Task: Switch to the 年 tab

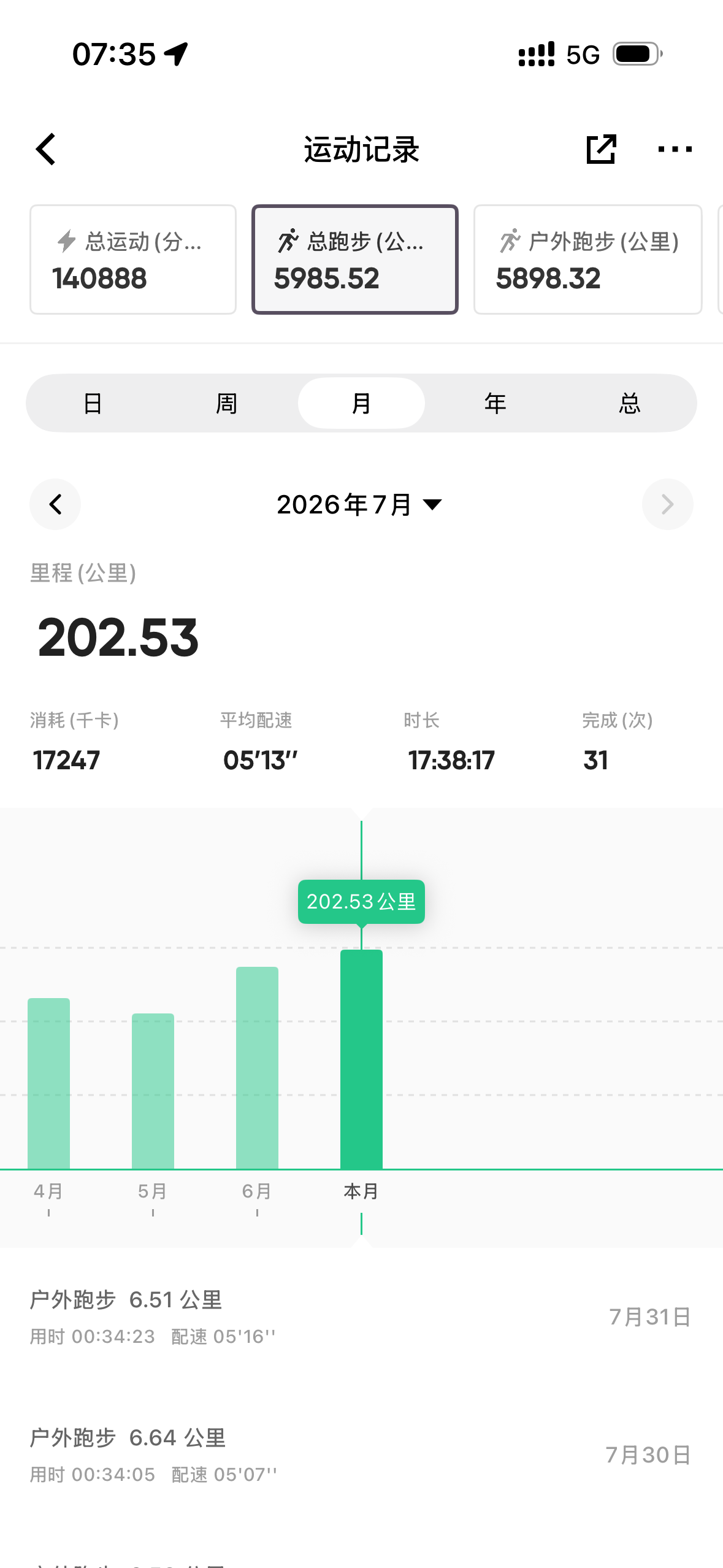Action: (495, 403)
